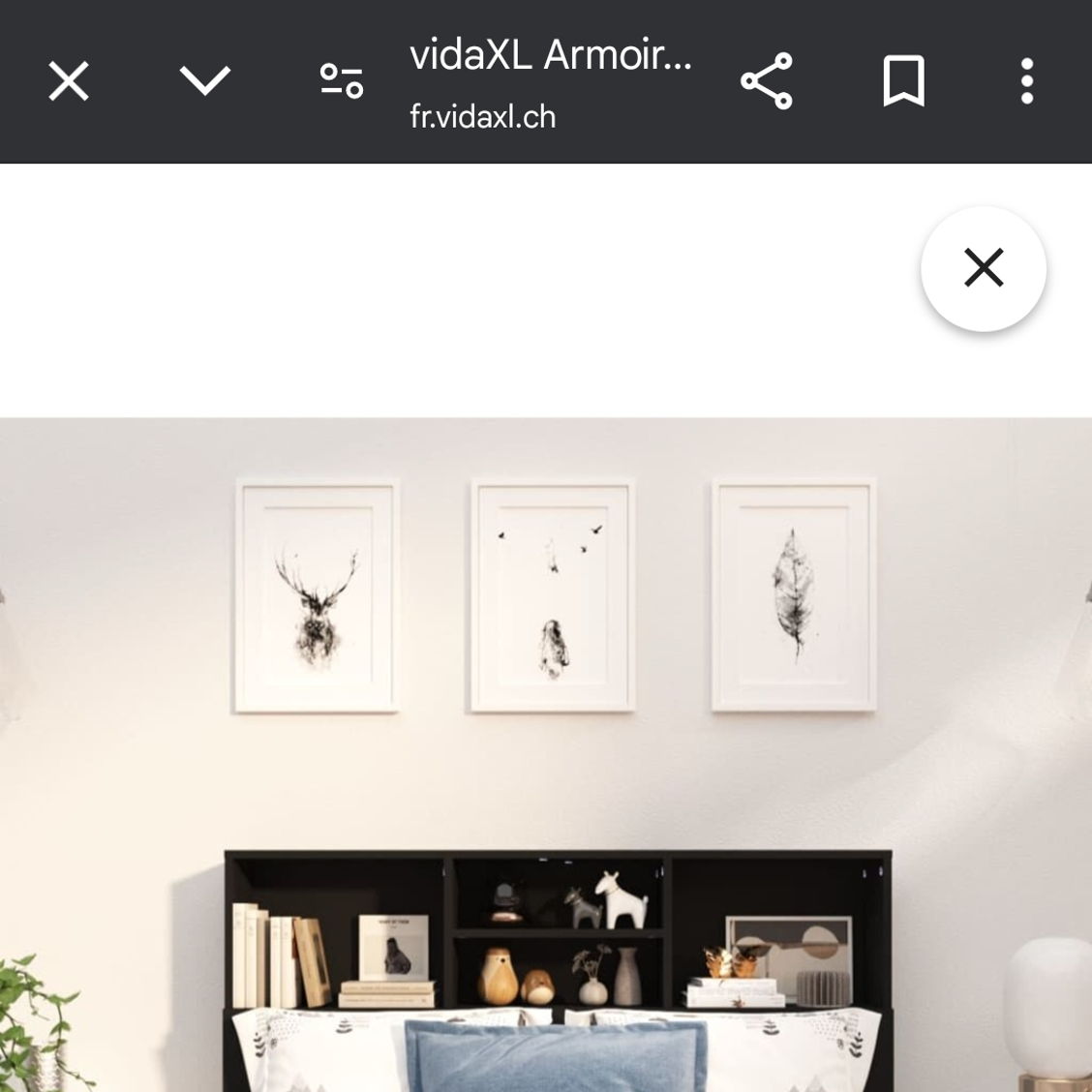This screenshot has height=1092, width=1092.
Task: Bookmark this vidaXL page
Action: [x=903, y=81]
